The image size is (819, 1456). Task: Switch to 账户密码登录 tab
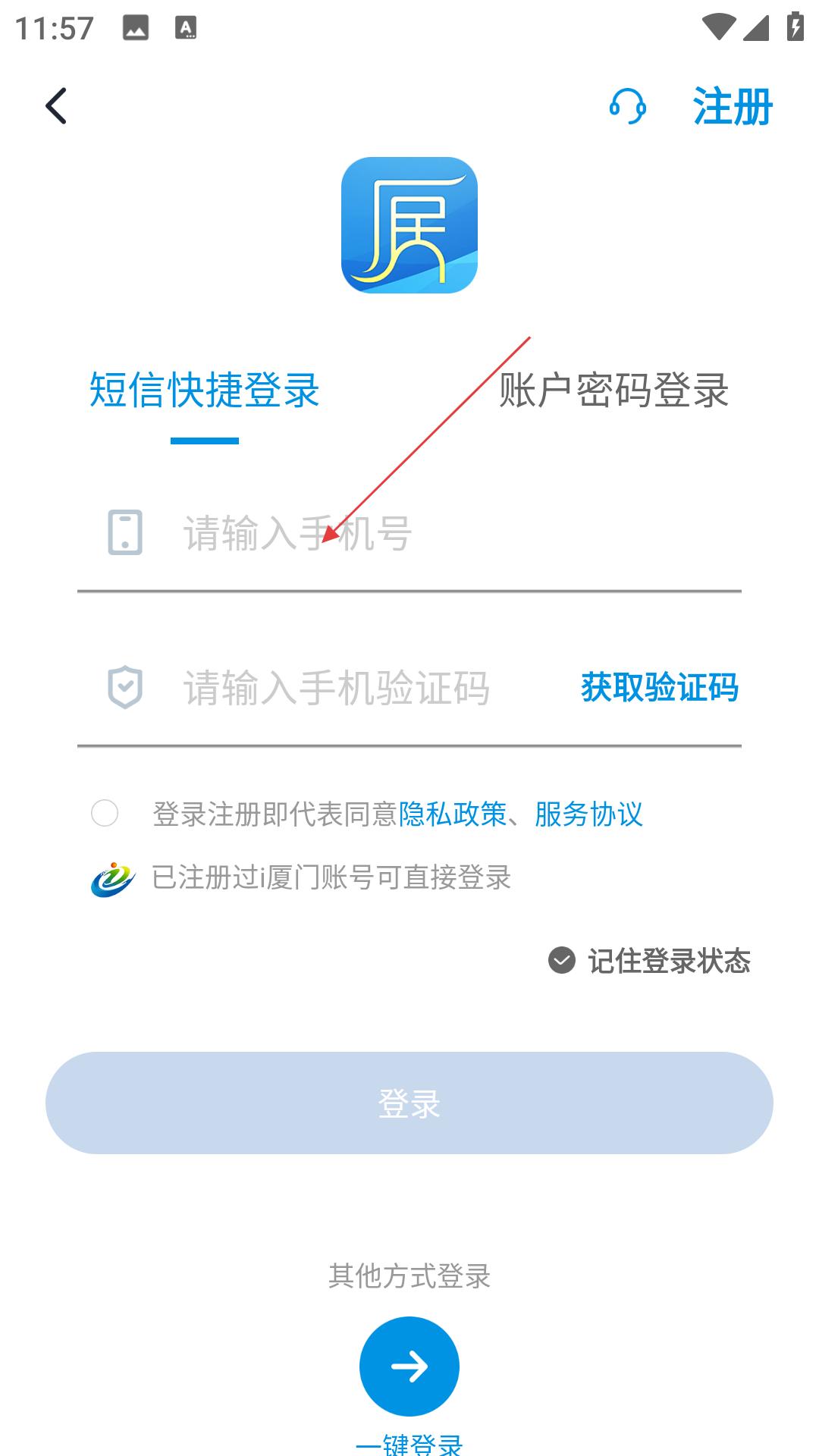613,391
